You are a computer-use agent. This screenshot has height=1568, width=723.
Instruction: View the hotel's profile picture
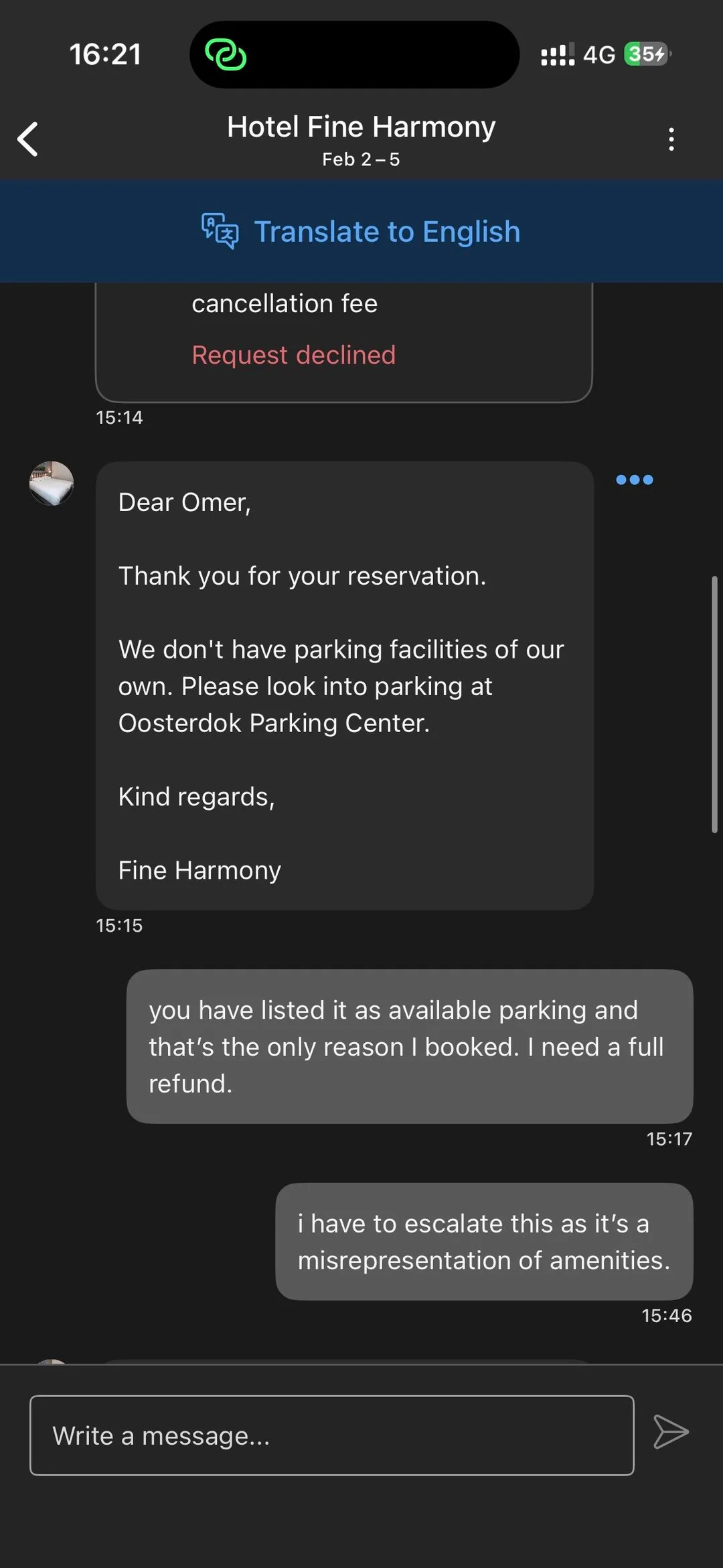pyautogui.click(x=52, y=483)
